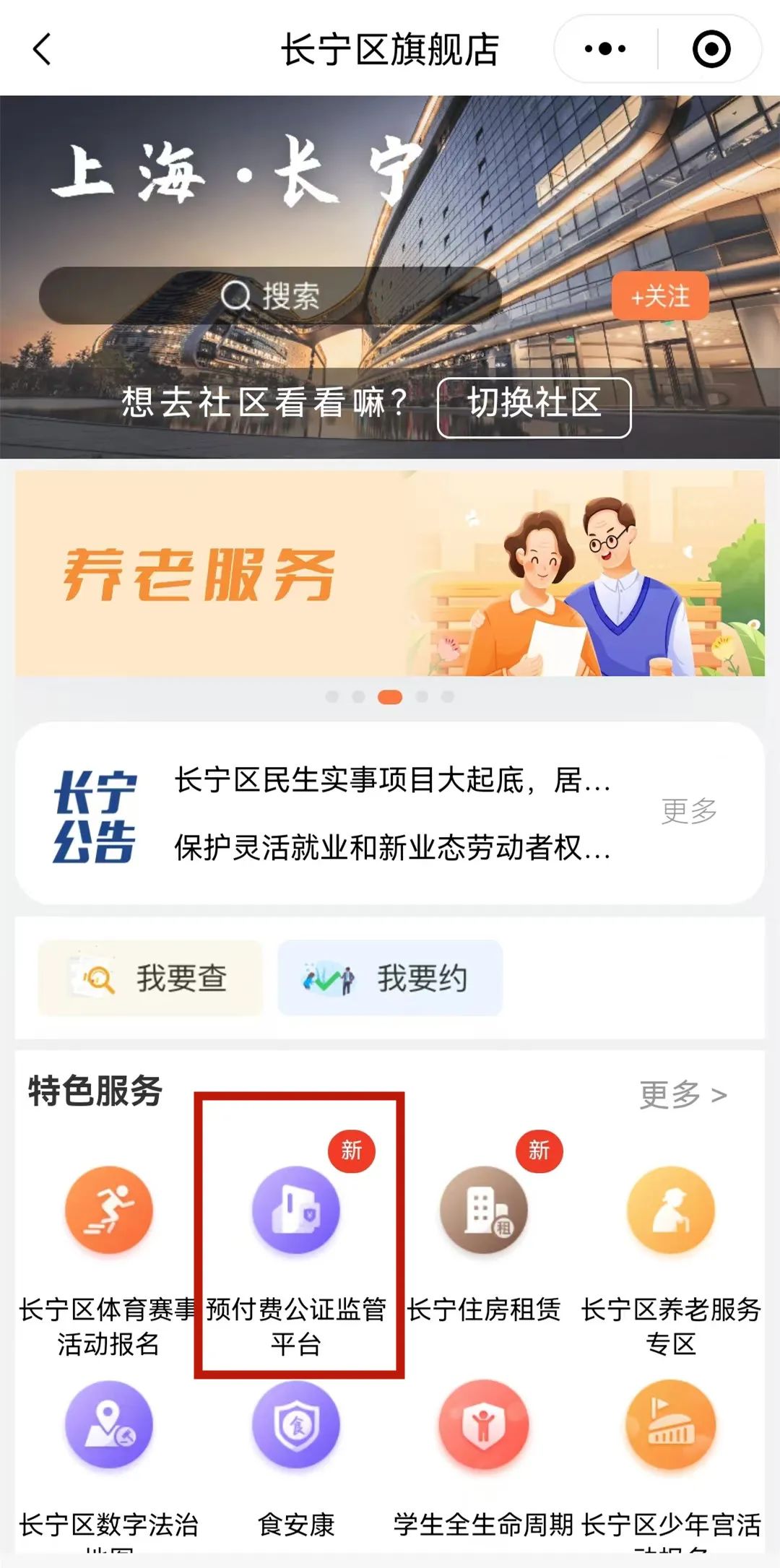Screen dimensions: 780x1568
Task: Follow the store with +关注
Action: 660,296
